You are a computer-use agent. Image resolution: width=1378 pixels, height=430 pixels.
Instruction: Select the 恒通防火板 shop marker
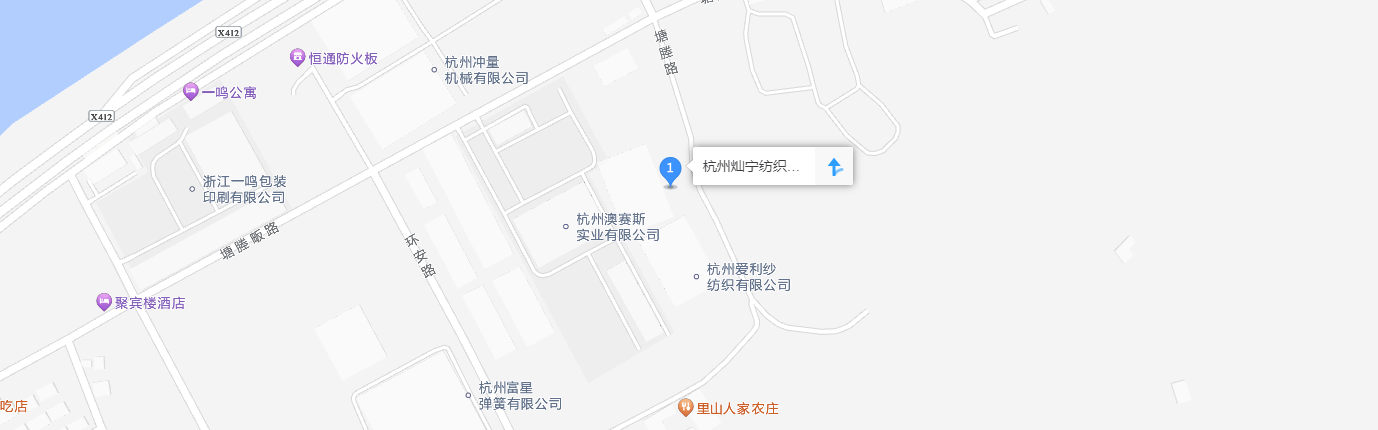tap(297, 58)
